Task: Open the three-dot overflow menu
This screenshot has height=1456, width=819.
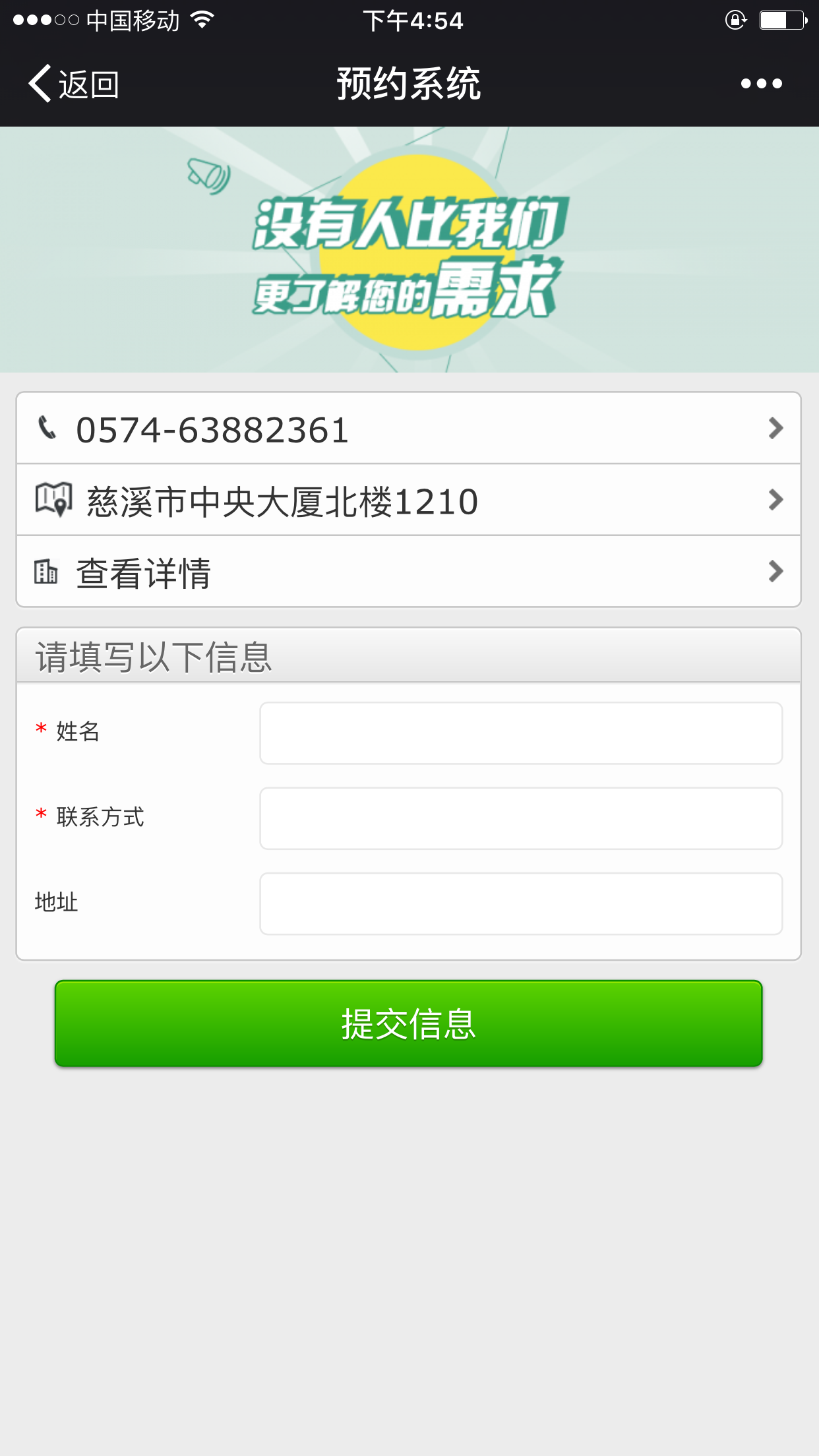Action: (761, 84)
